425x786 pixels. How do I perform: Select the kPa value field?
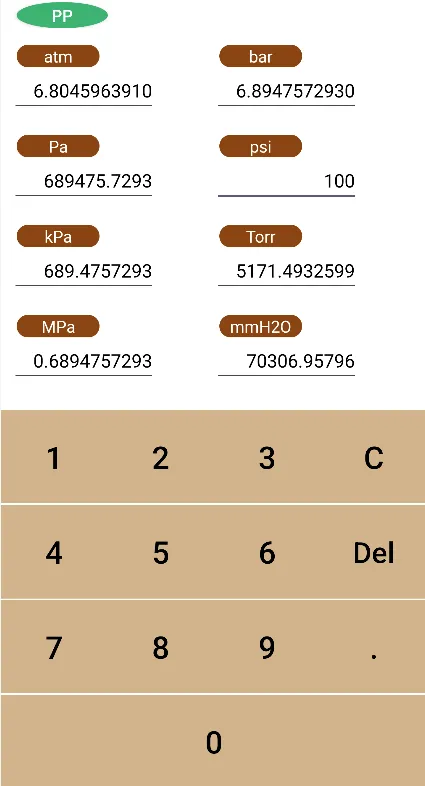click(x=84, y=271)
